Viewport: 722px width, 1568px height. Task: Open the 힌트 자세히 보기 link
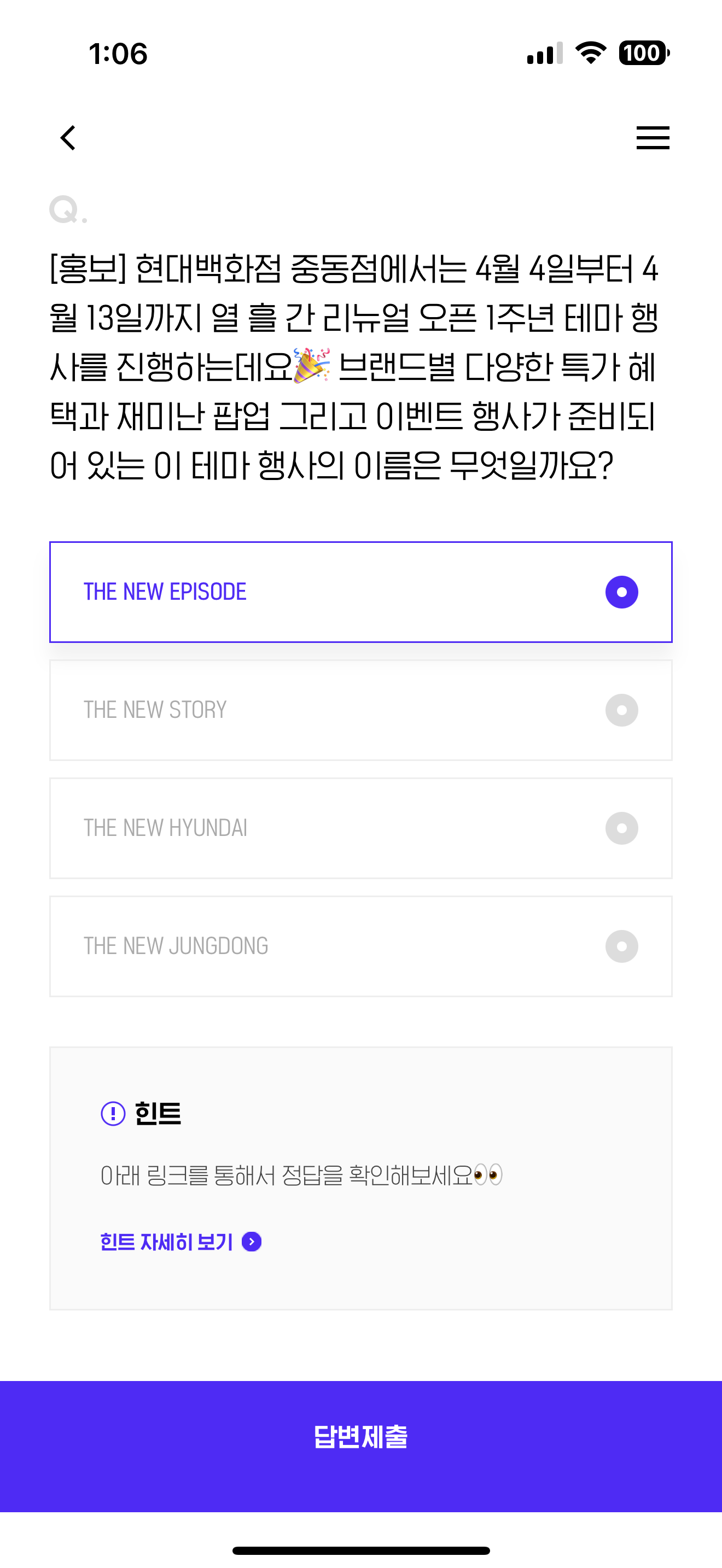[181, 1242]
